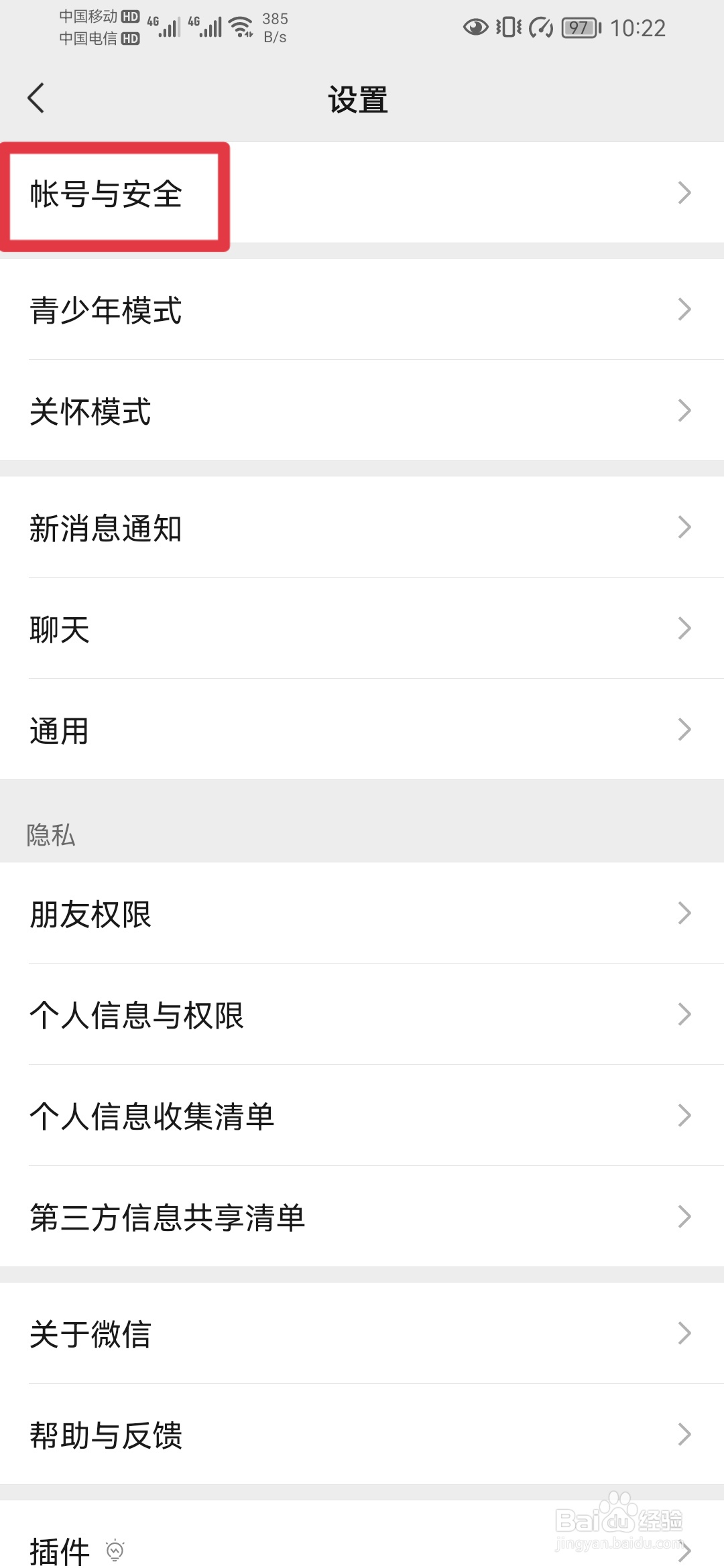Expand 聊天 settings via its arrow
The width and height of the screenshot is (724, 1568).
[684, 628]
